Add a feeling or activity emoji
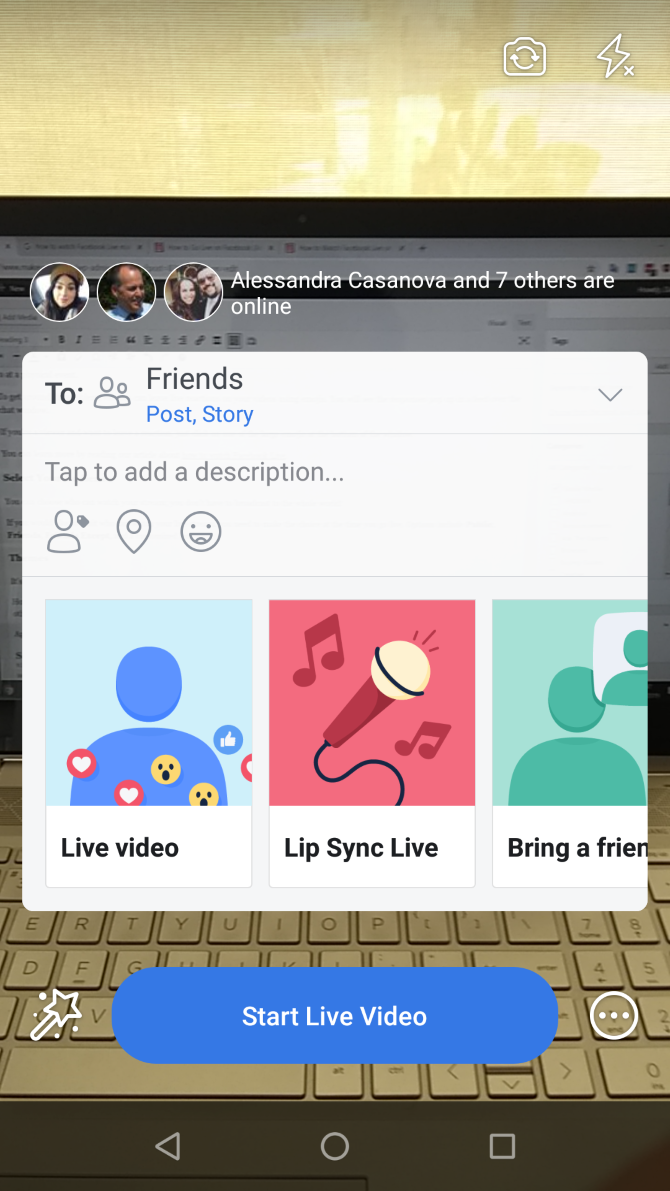Screen dimensions: 670x1191 pos(201,532)
